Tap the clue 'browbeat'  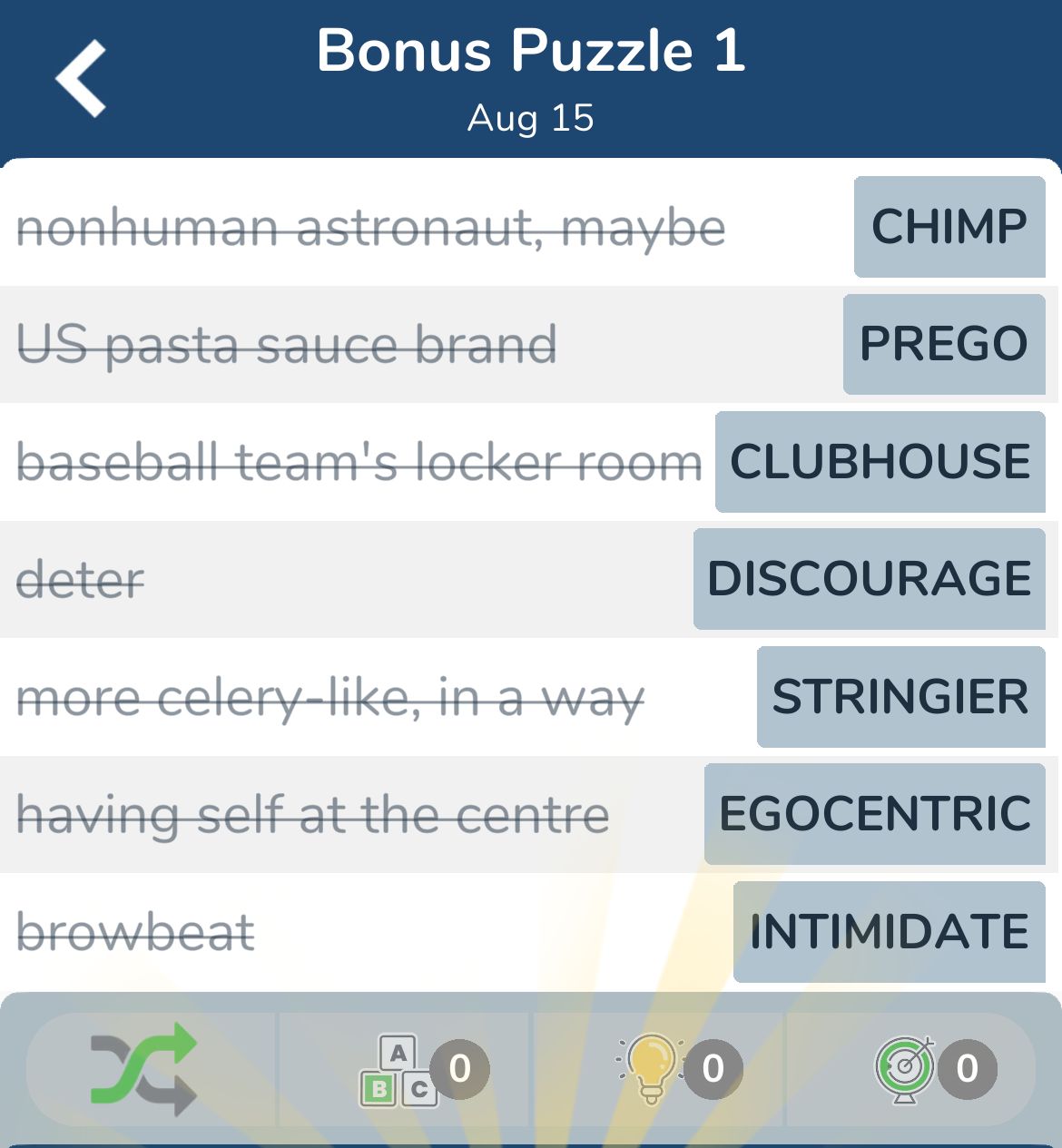[136, 931]
